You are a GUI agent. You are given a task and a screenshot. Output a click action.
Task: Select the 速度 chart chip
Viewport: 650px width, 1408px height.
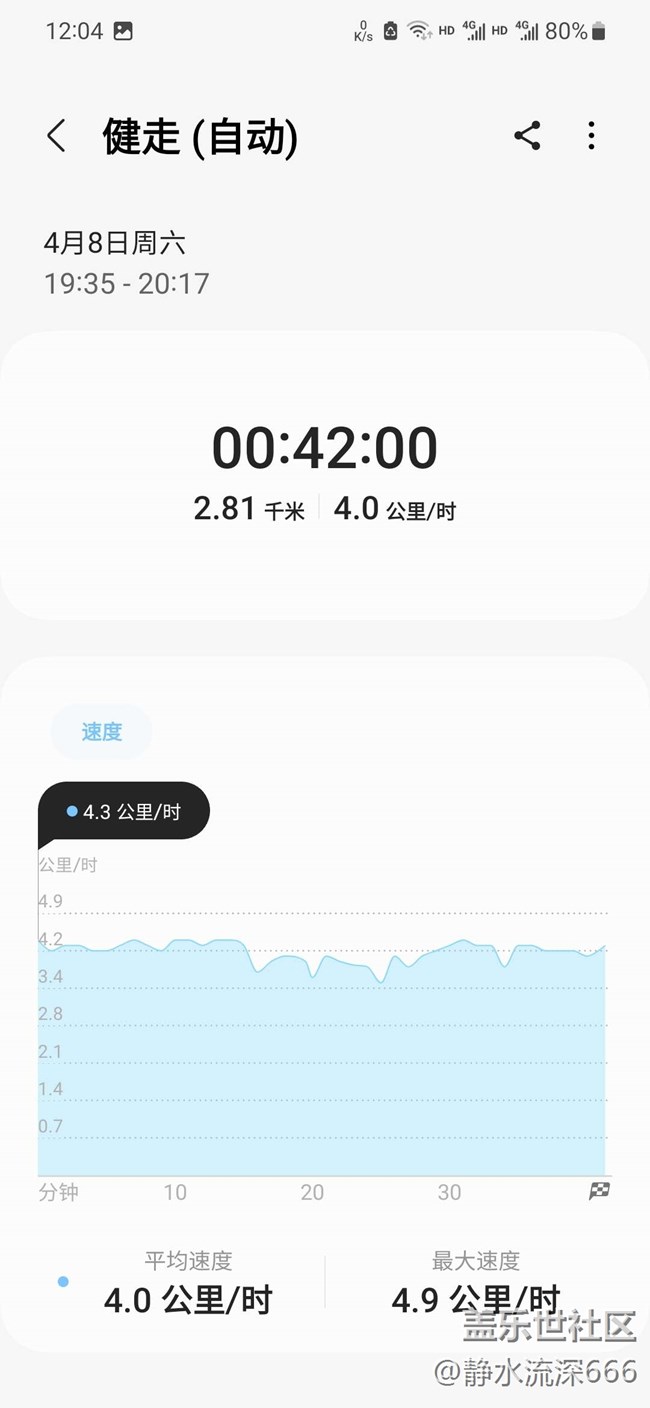pyautogui.click(x=101, y=732)
